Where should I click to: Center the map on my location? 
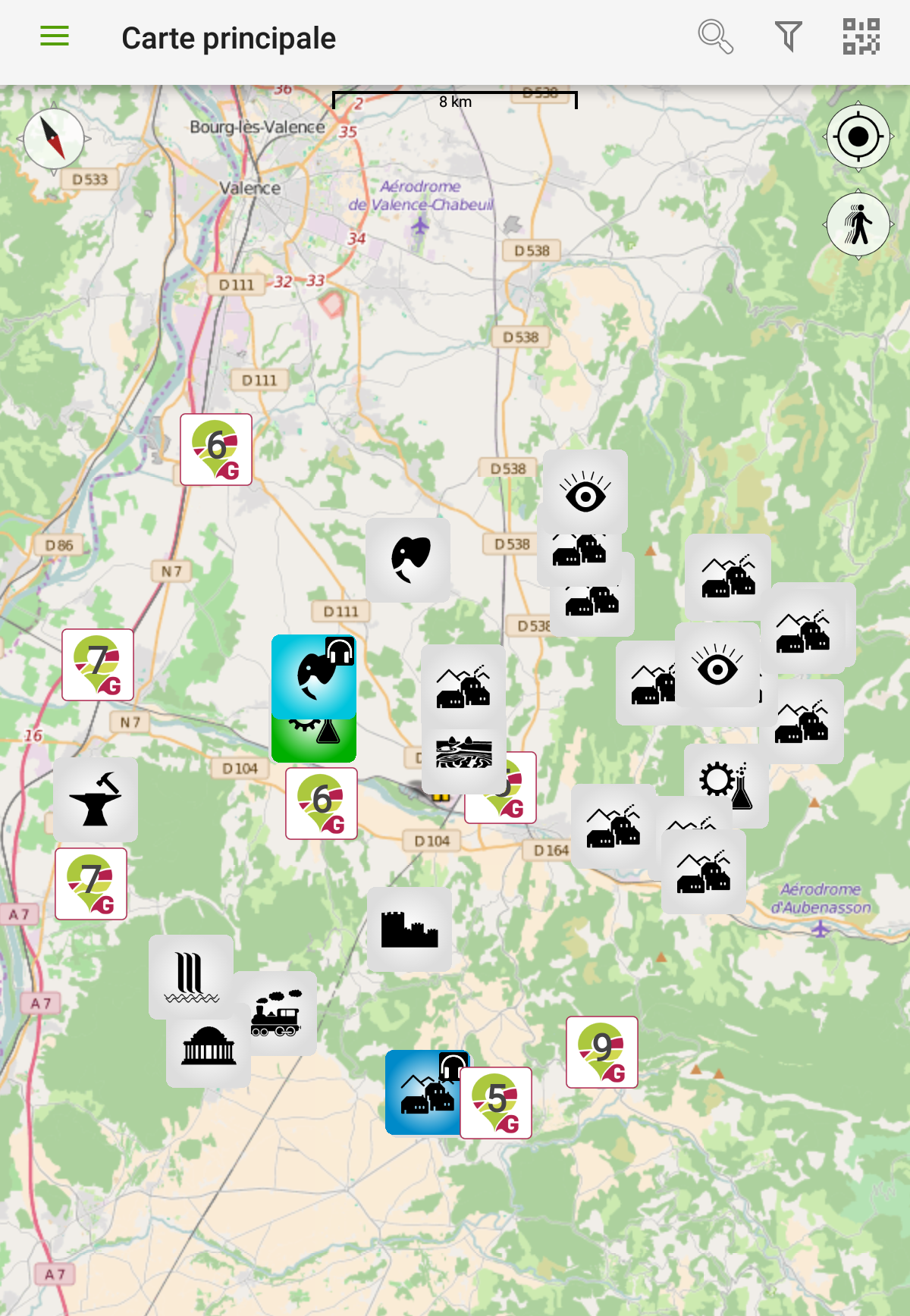858,137
